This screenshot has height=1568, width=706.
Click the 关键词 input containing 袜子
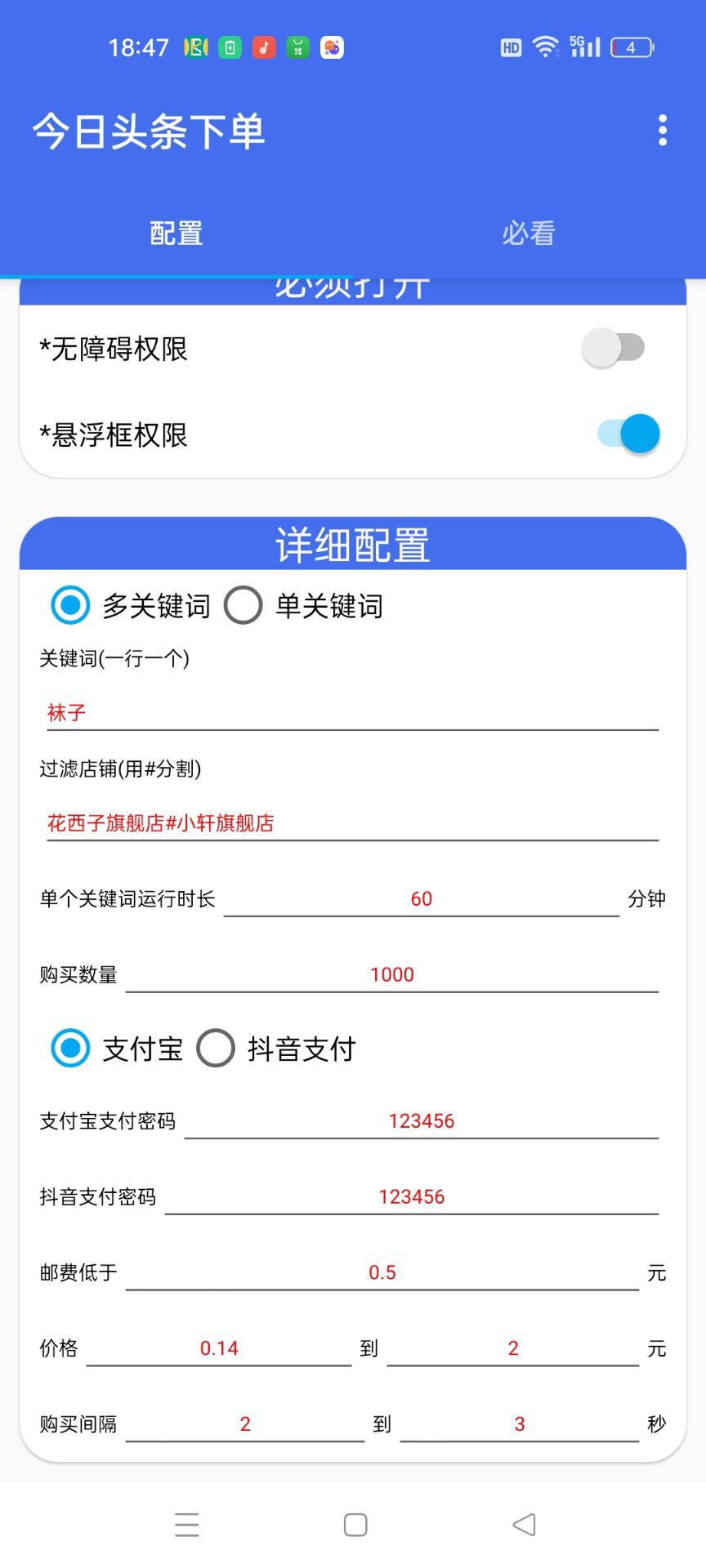pos(351,712)
